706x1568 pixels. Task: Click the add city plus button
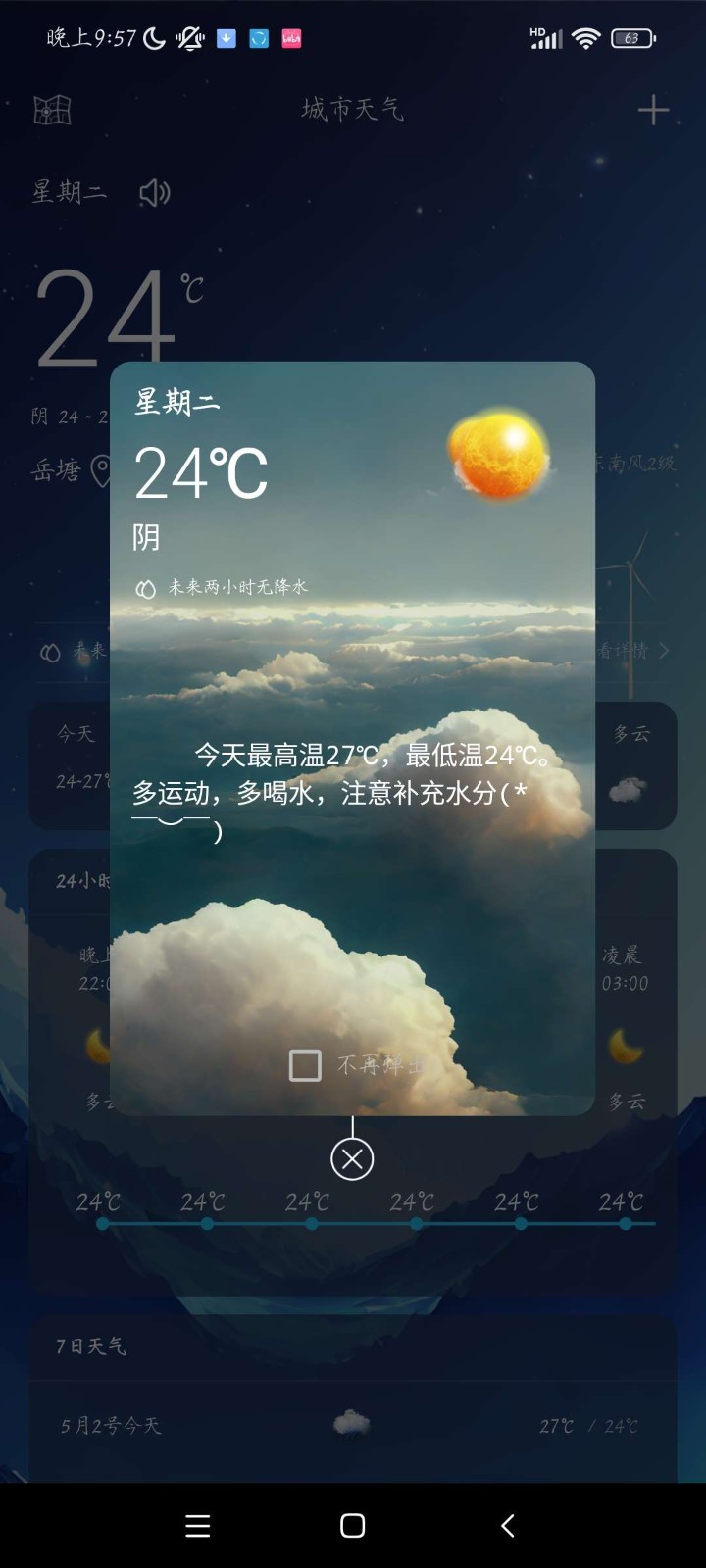point(652,110)
